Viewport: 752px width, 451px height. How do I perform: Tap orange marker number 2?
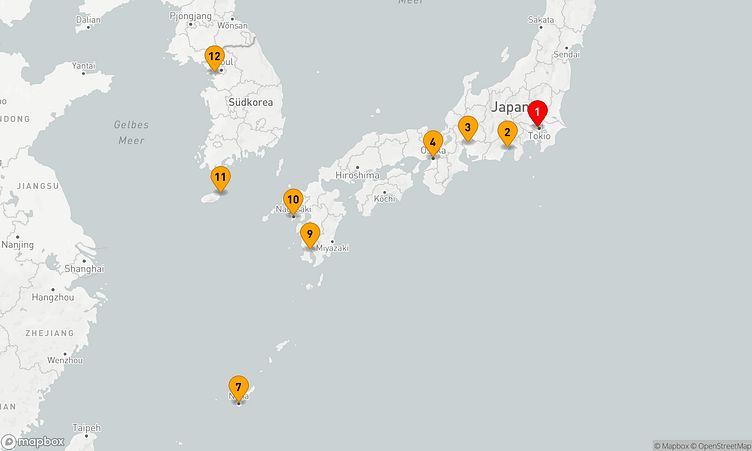tap(507, 132)
